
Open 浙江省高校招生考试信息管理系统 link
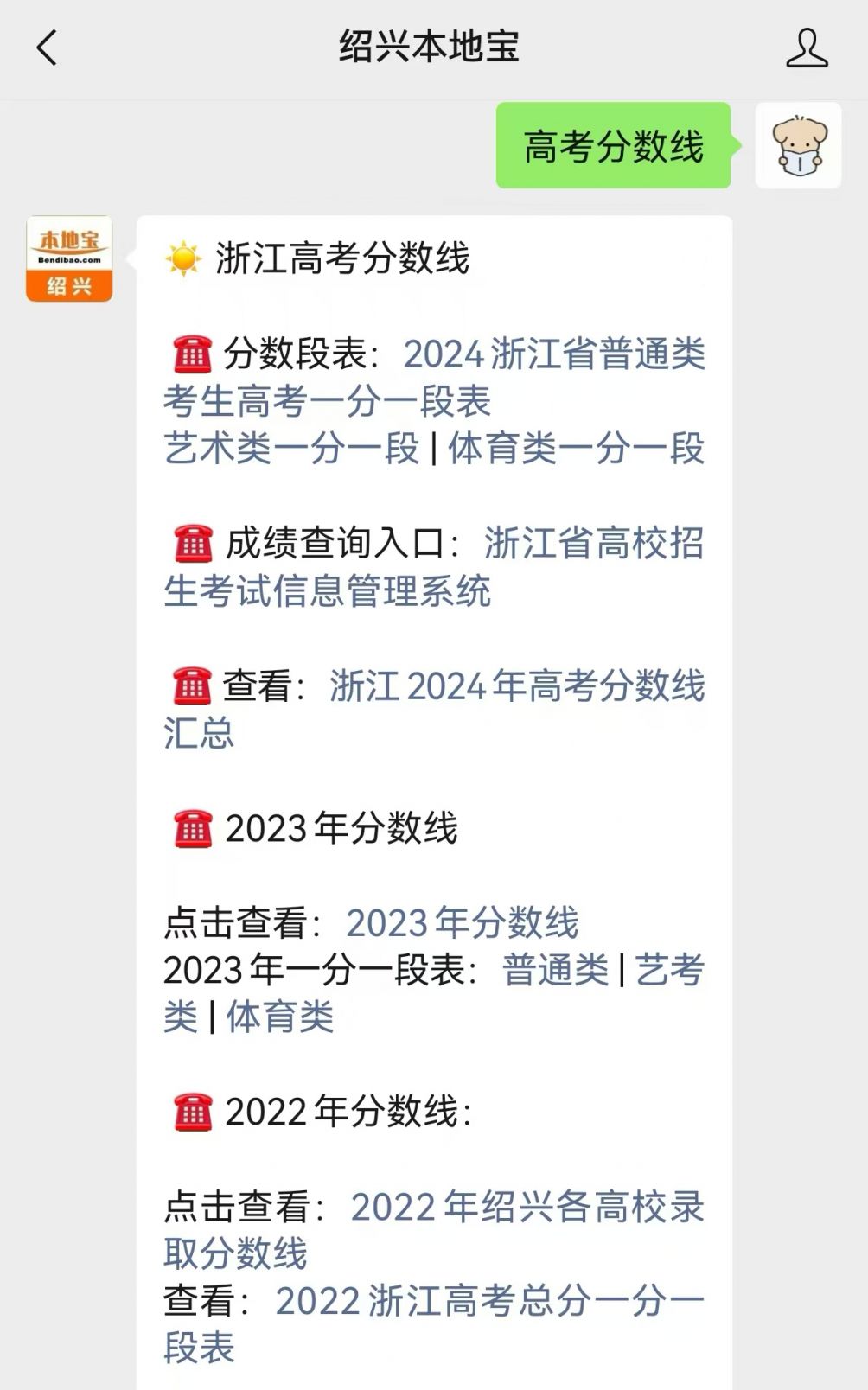pyautogui.click(x=435, y=568)
